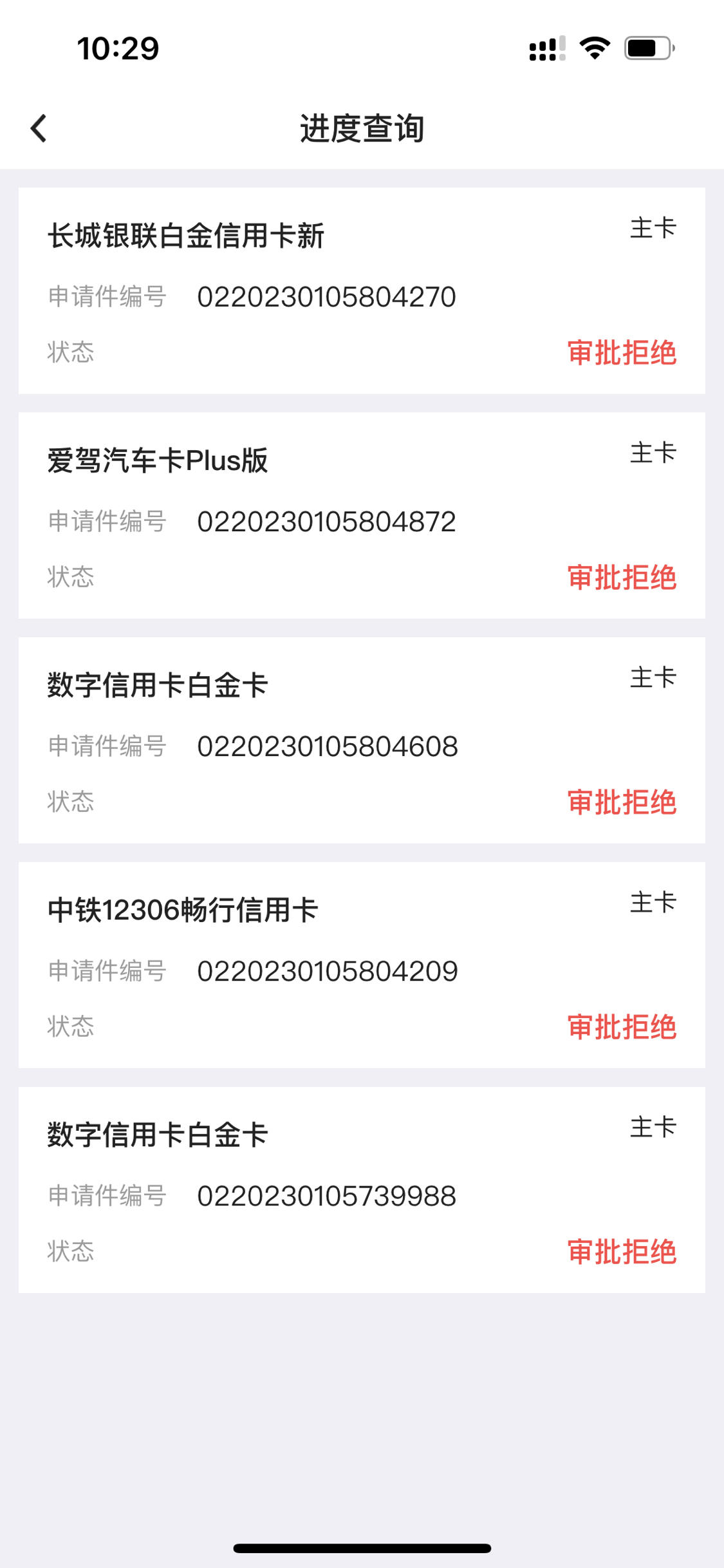Open the 长城银联白金信用卡新 application card
The height and width of the screenshot is (1568, 724).
pyautogui.click(x=362, y=290)
